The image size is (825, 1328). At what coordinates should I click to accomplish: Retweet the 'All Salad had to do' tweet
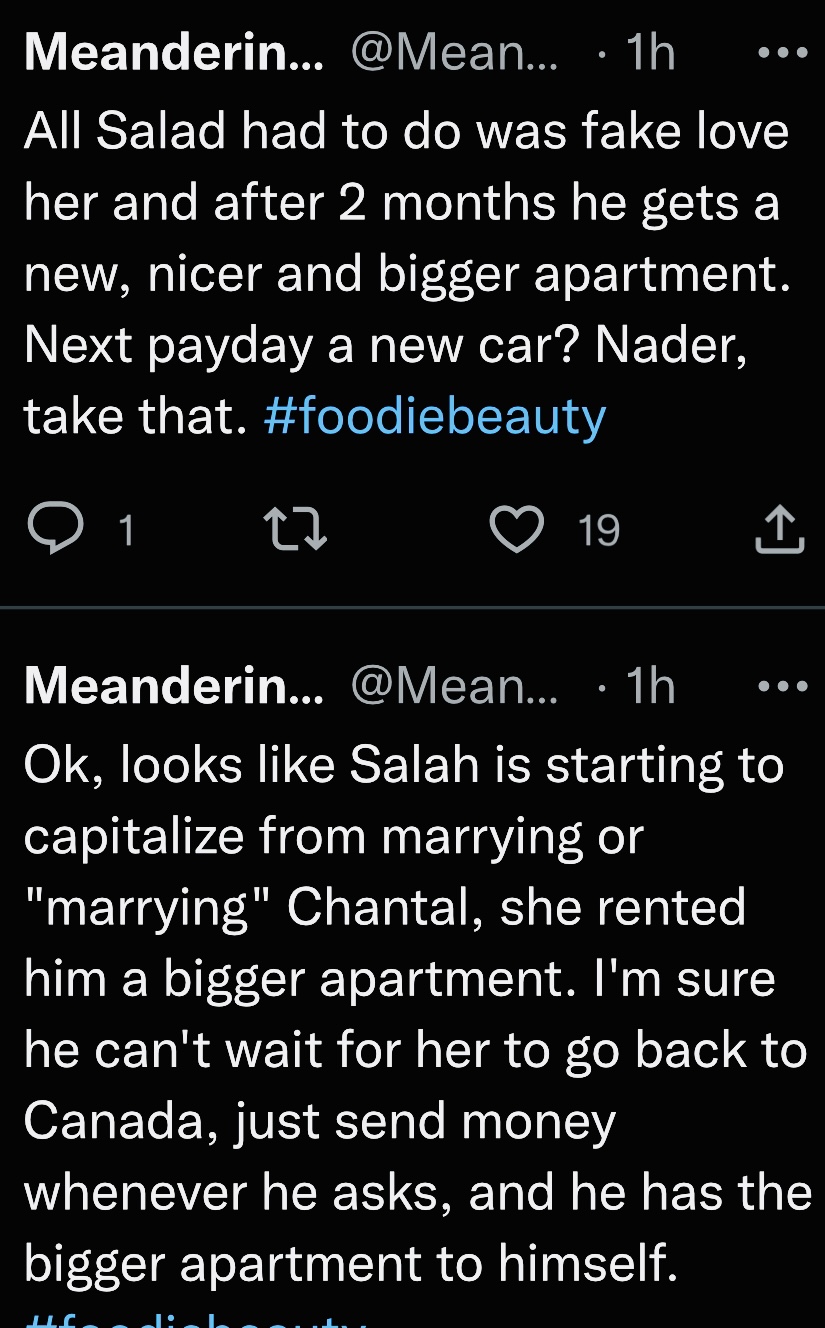coord(294,530)
